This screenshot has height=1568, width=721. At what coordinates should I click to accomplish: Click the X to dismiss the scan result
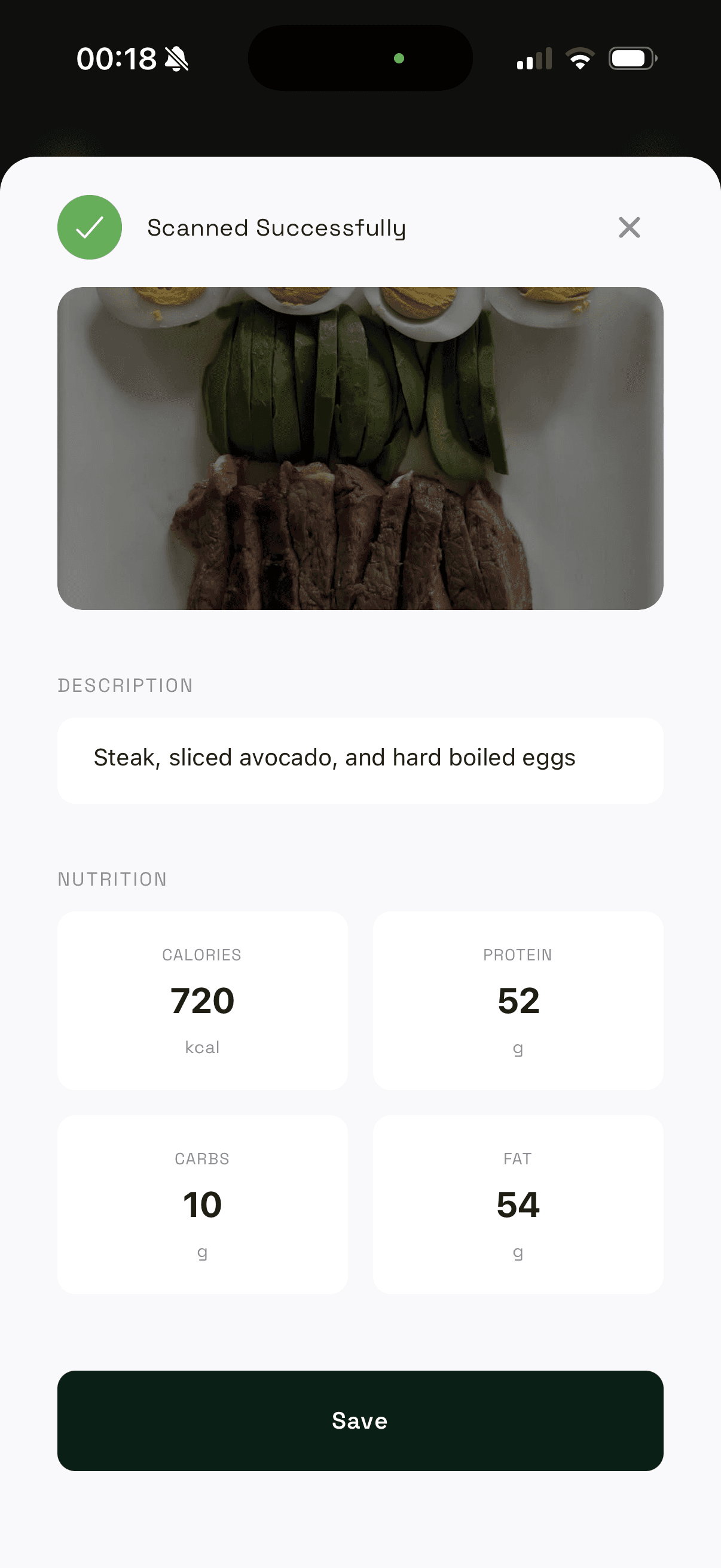pyautogui.click(x=629, y=228)
